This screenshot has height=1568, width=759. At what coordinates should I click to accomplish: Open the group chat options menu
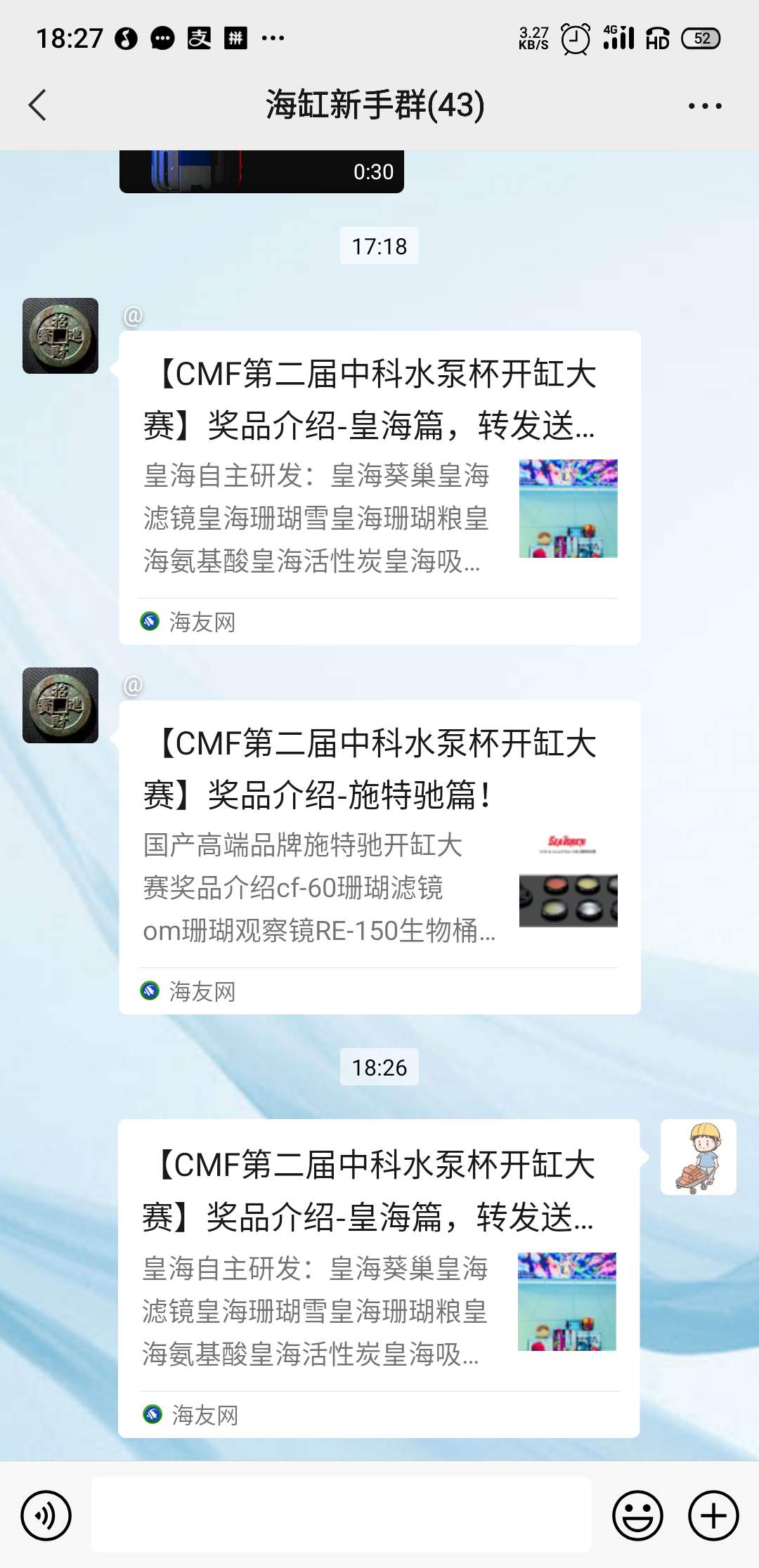704,106
